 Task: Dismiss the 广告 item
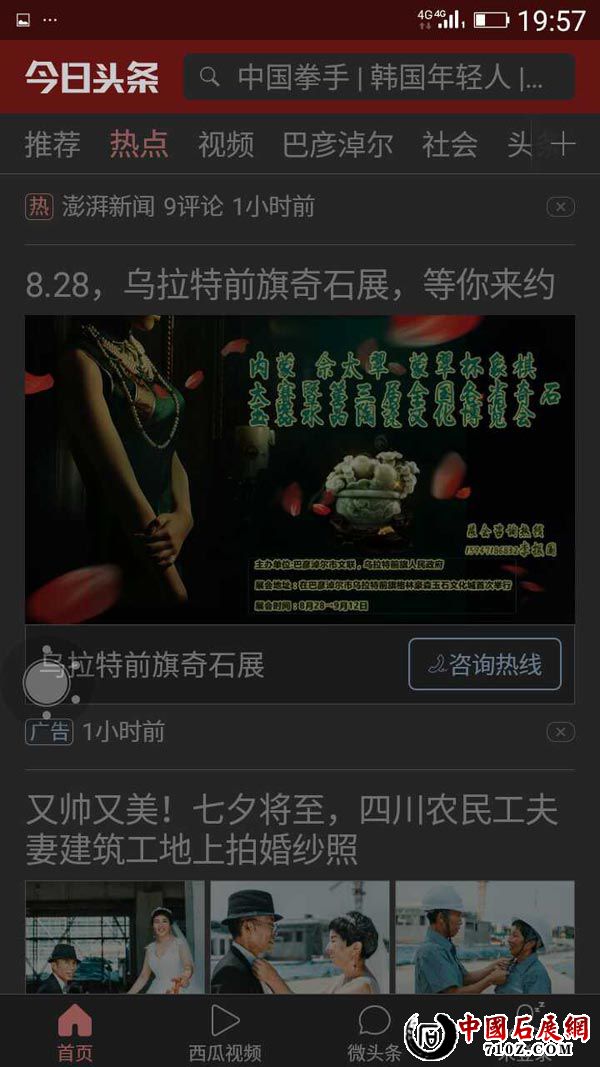pos(560,732)
